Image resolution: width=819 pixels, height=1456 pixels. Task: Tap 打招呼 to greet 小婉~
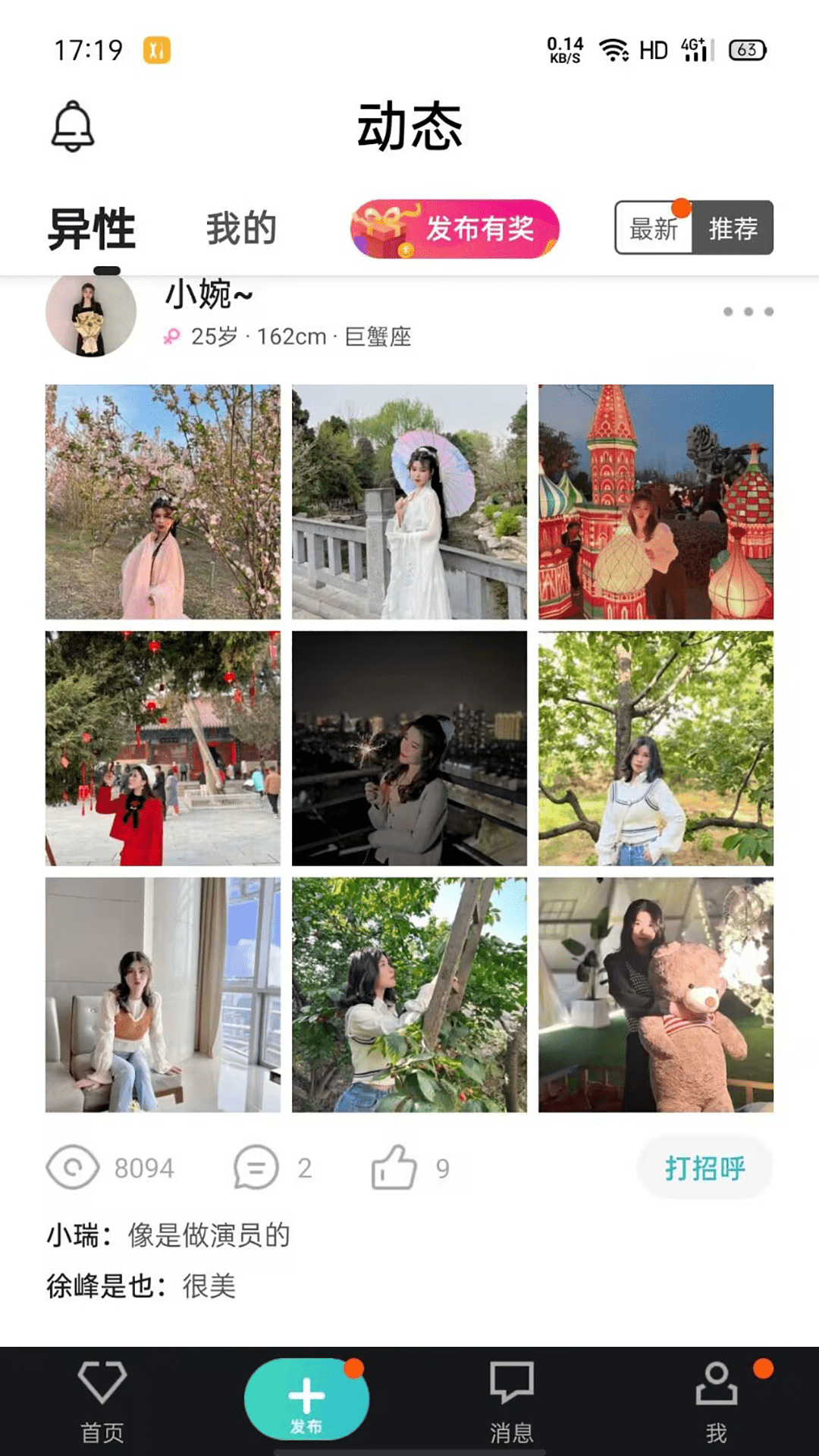tap(704, 1168)
